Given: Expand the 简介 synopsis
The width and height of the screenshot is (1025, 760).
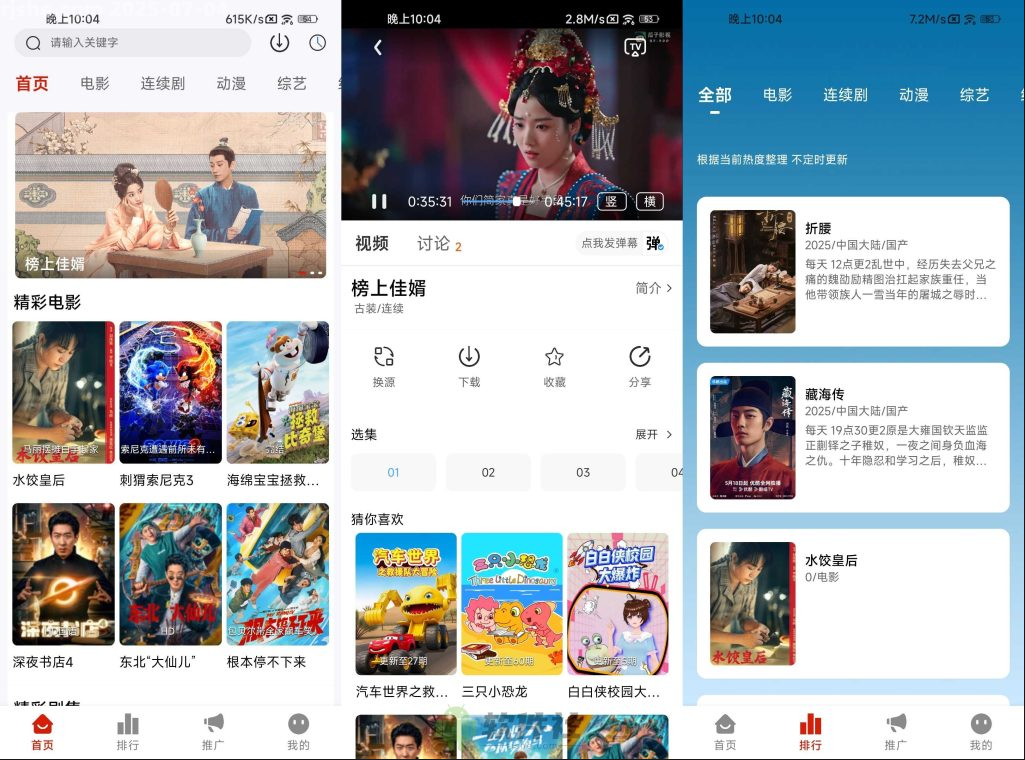Looking at the screenshot, I should pyautogui.click(x=654, y=288).
